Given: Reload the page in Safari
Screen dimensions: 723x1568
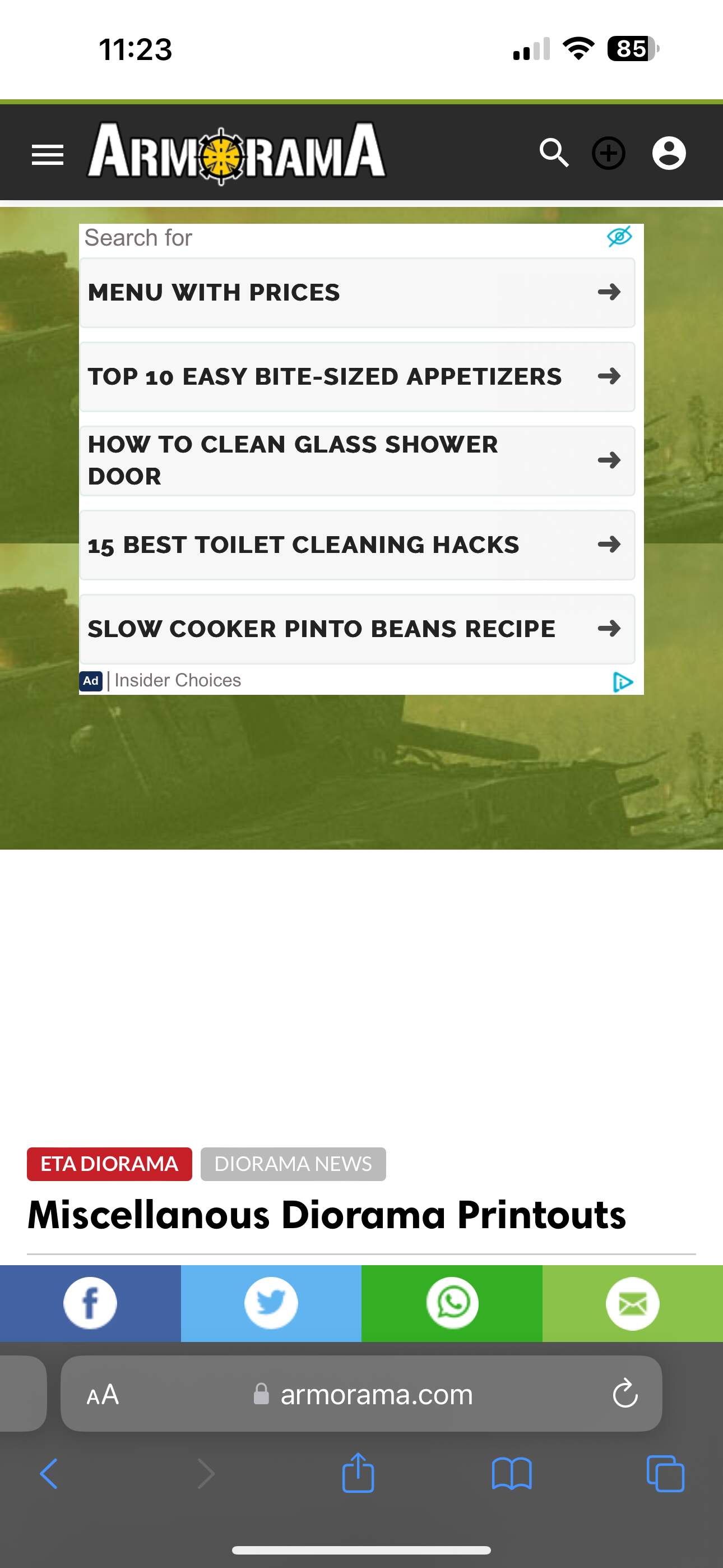Looking at the screenshot, I should coord(625,1393).
